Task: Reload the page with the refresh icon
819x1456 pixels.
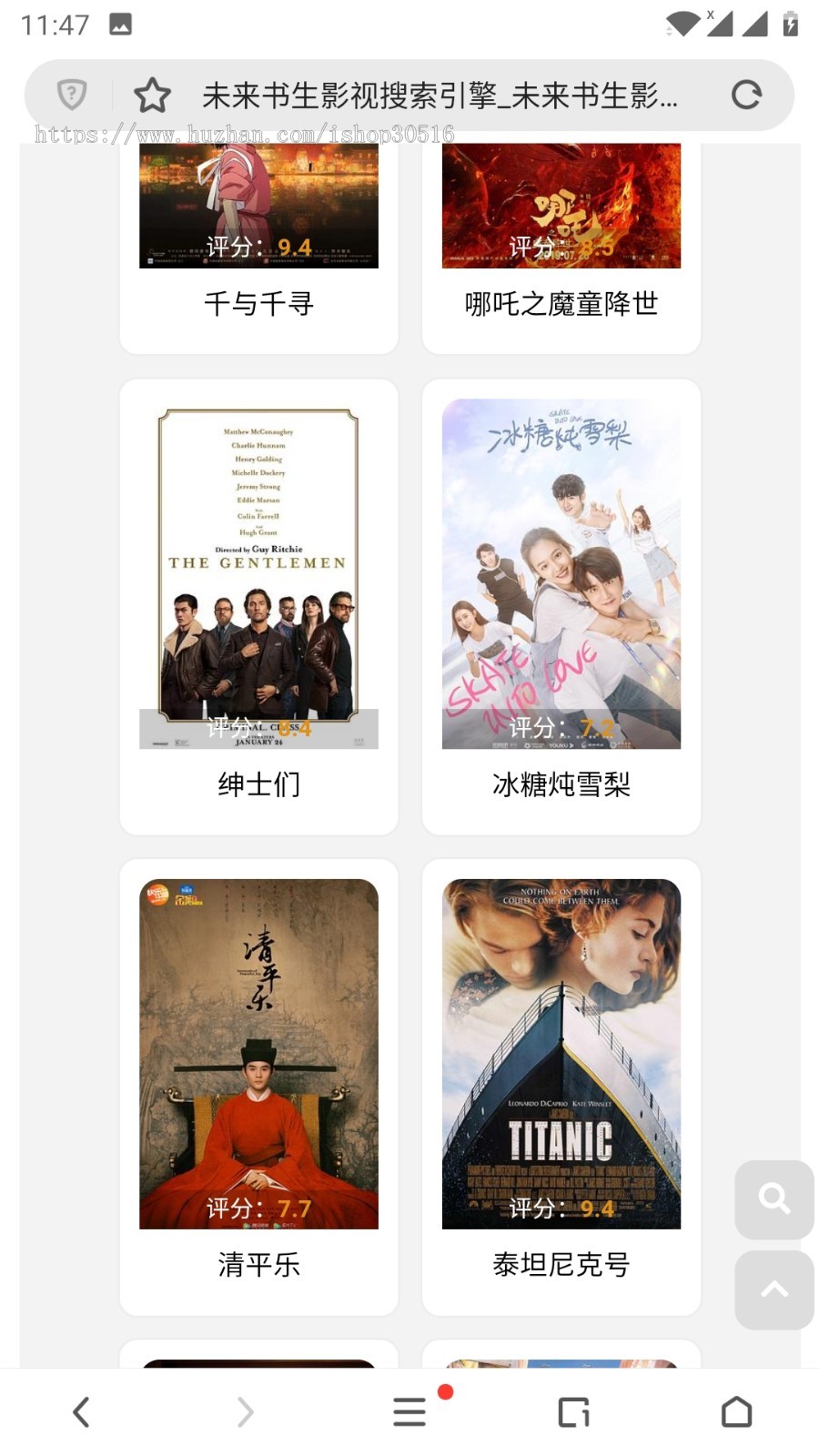Action: [x=746, y=95]
